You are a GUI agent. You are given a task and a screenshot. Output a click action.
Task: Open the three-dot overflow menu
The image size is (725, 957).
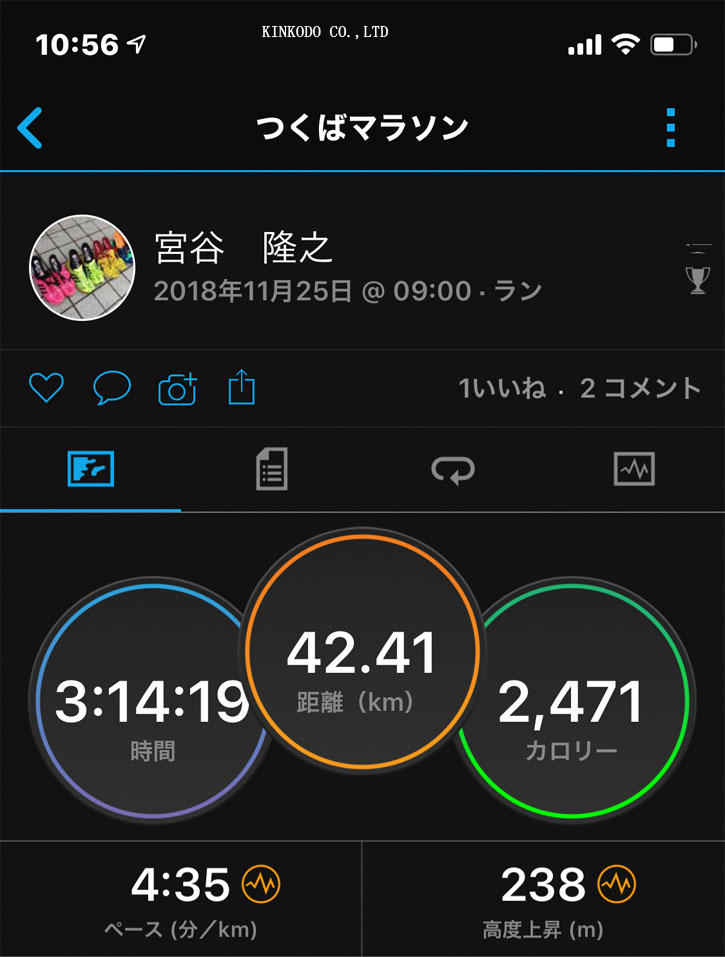(x=670, y=129)
